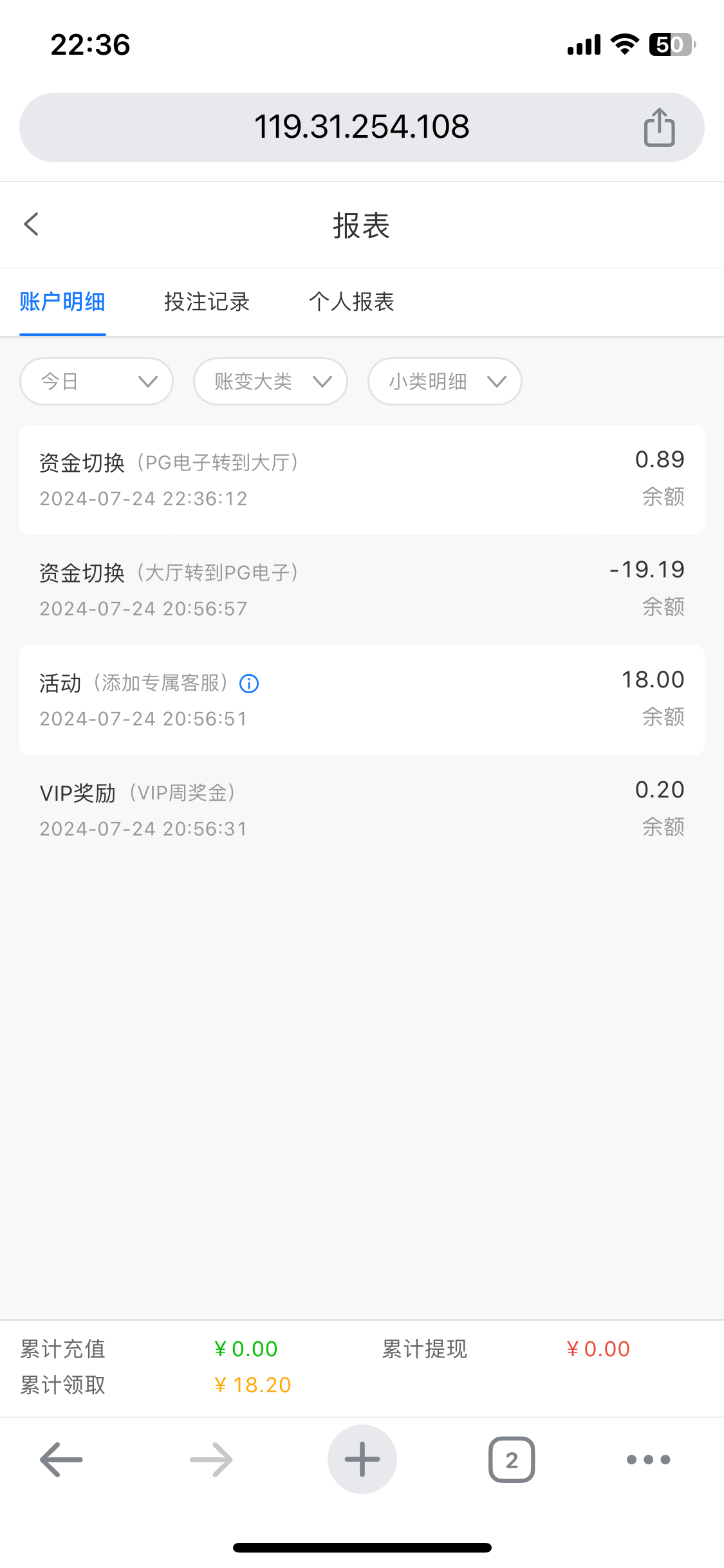Select the 账户明细 tab
This screenshot has width=724, height=1568.
62,302
